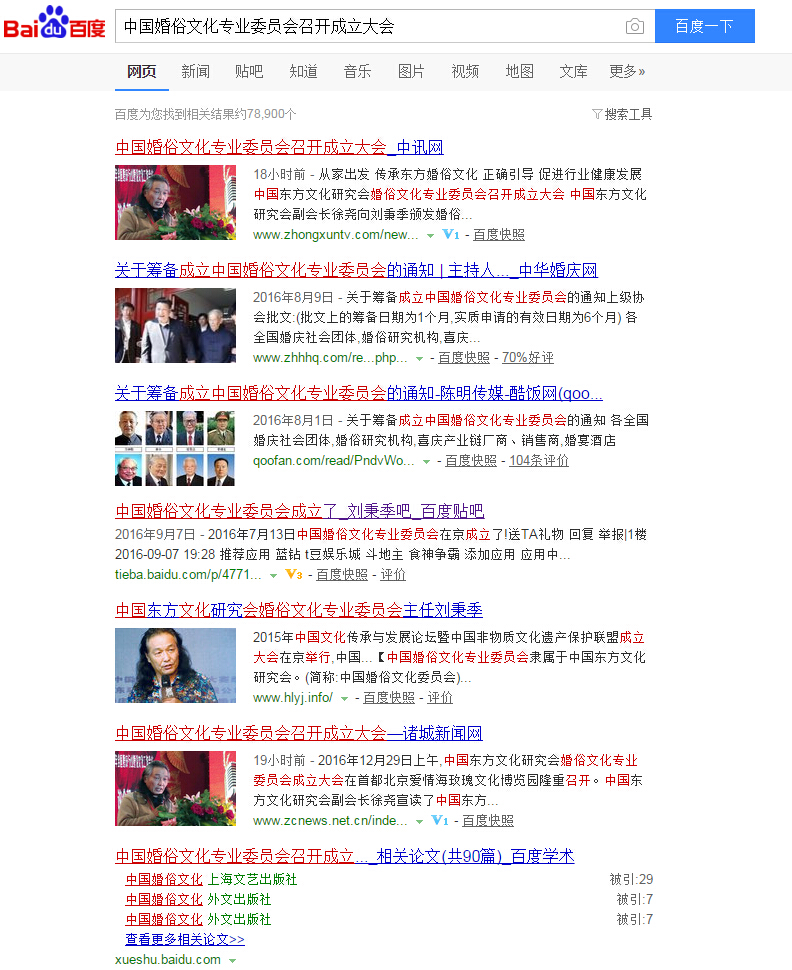Open 搜索工具 search tools filter
The width and height of the screenshot is (792, 970).
[622, 114]
